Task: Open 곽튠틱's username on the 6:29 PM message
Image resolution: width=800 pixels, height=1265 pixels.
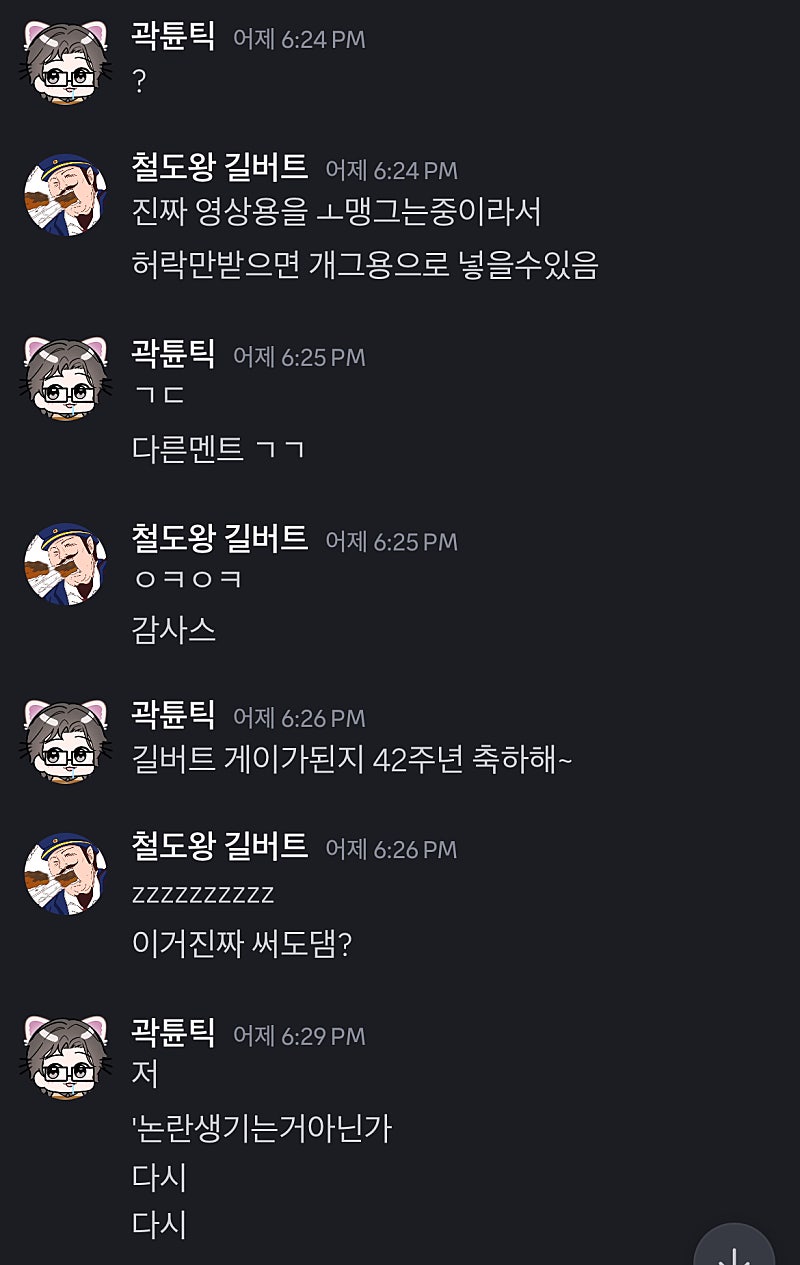Action: [174, 1033]
